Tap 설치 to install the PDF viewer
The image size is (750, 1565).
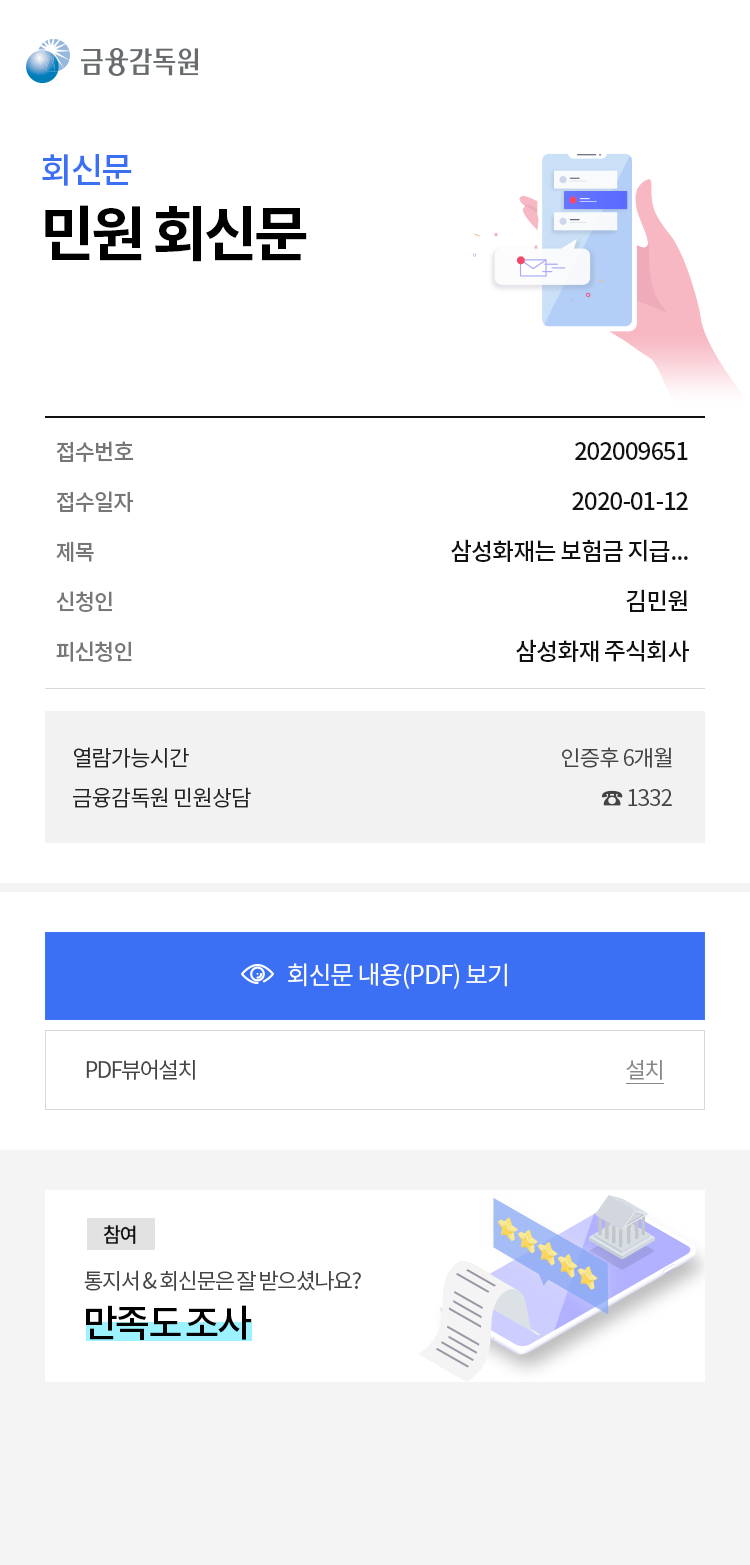coord(644,1070)
